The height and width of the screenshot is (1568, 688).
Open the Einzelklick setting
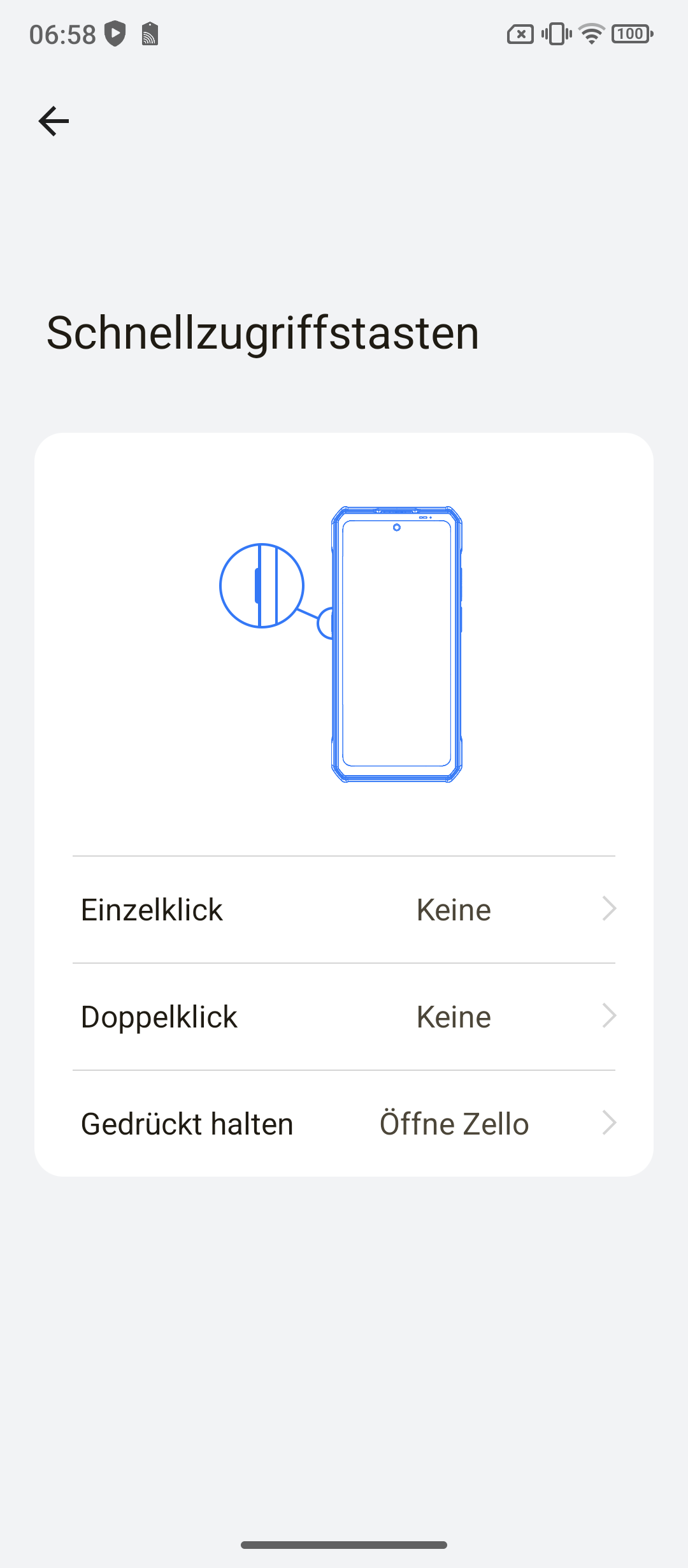coord(344,910)
